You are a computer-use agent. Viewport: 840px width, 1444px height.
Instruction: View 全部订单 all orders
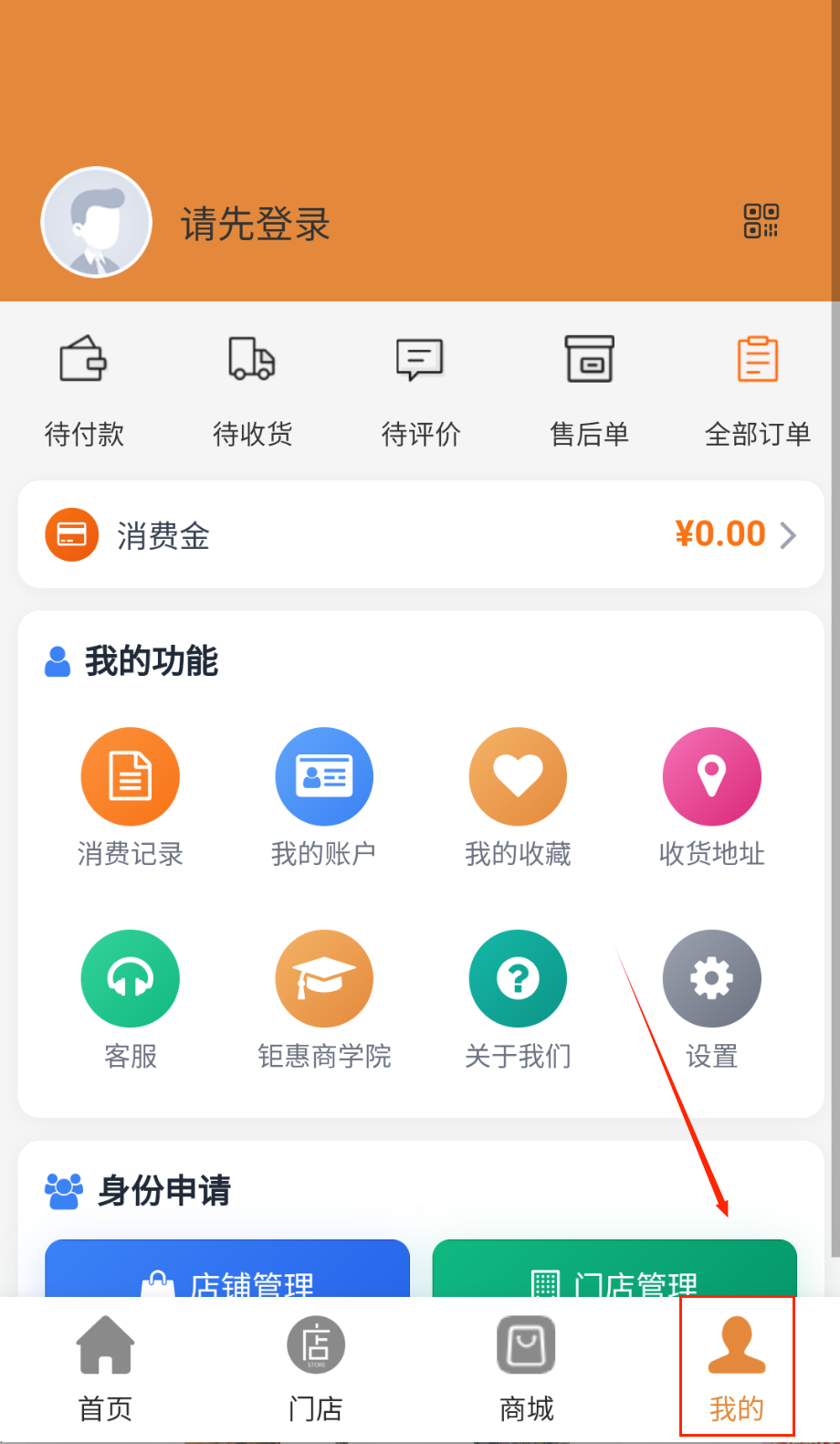(x=757, y=387)
